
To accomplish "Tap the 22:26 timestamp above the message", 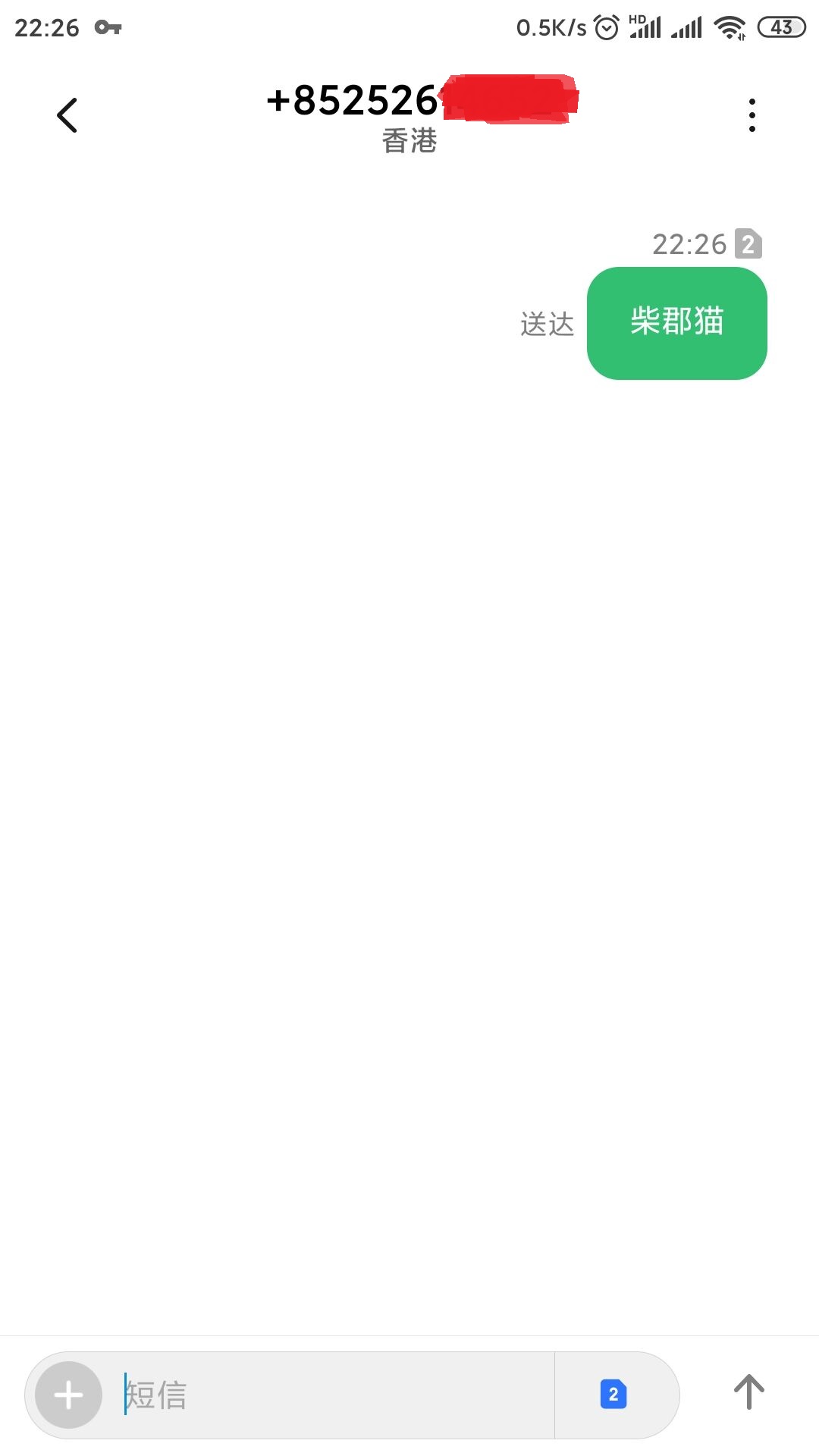I will point(689,244).
